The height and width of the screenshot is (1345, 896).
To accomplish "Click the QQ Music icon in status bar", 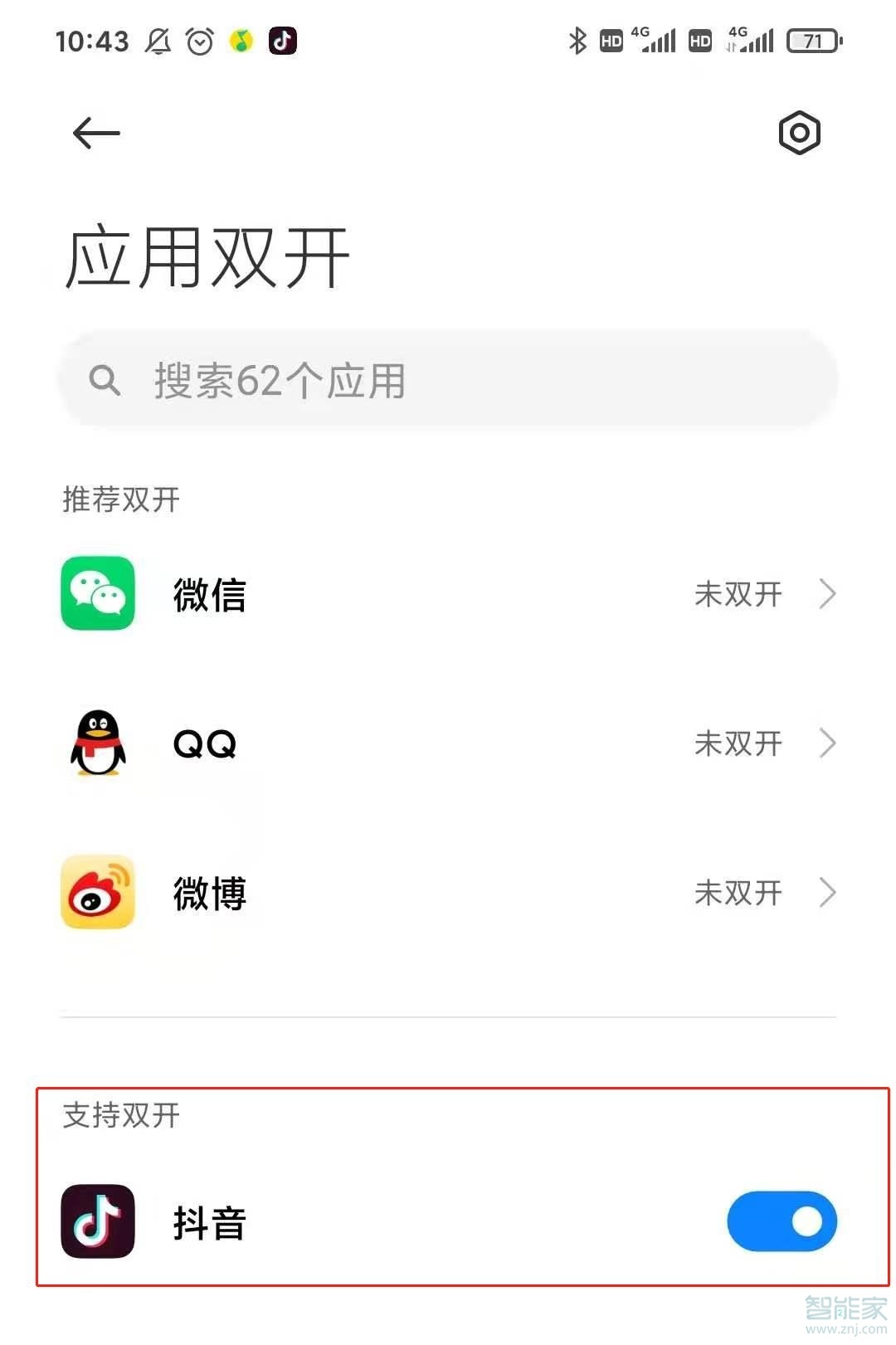I will 240,40.
